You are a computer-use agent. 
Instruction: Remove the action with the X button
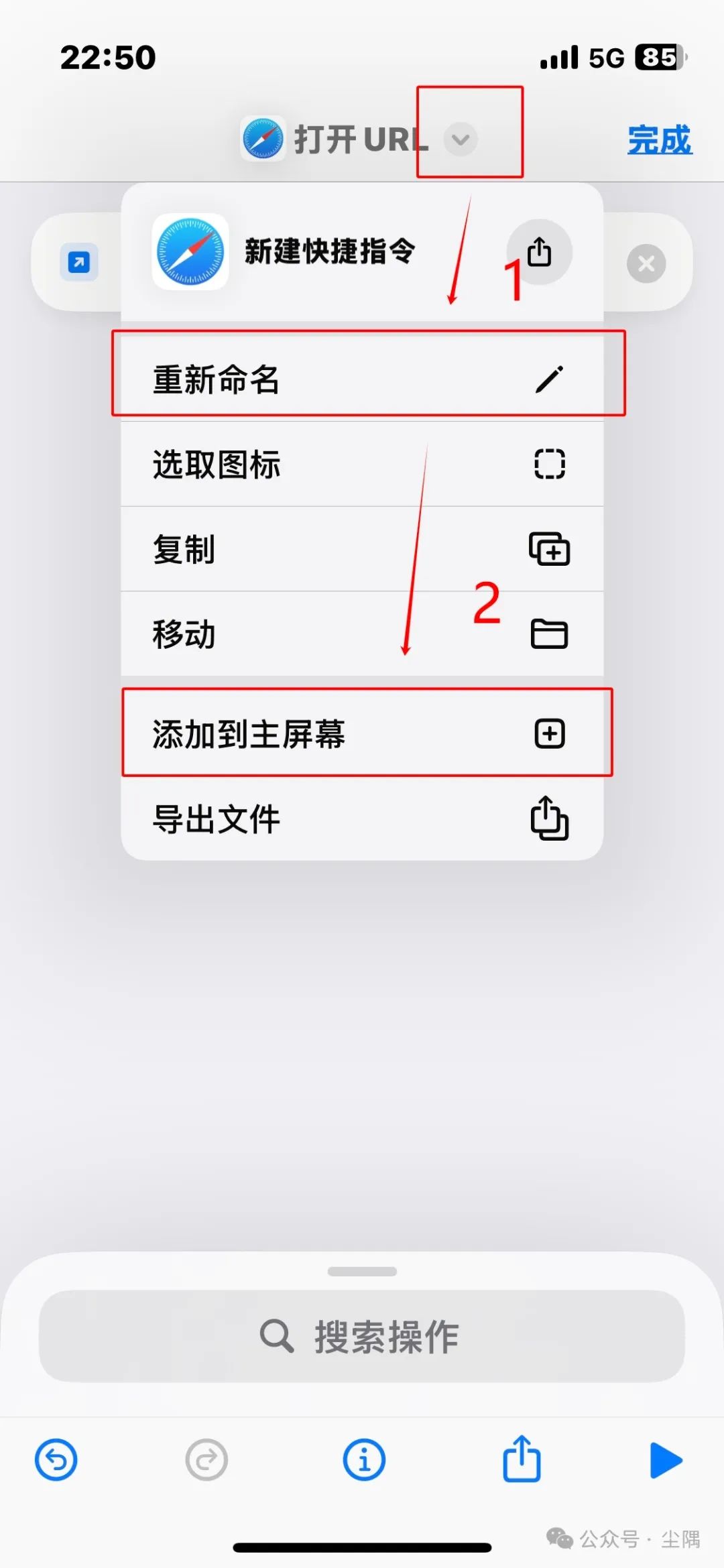[x=646, y=263]
